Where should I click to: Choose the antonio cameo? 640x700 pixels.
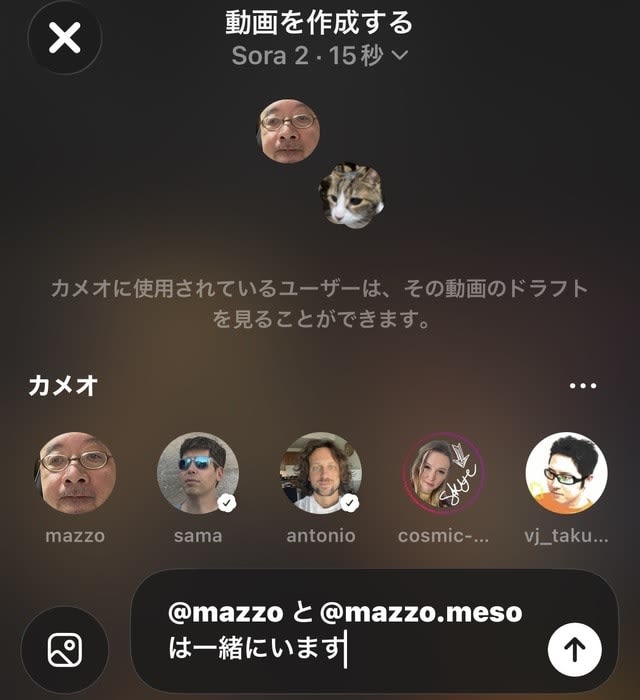[x=321, y=473]
